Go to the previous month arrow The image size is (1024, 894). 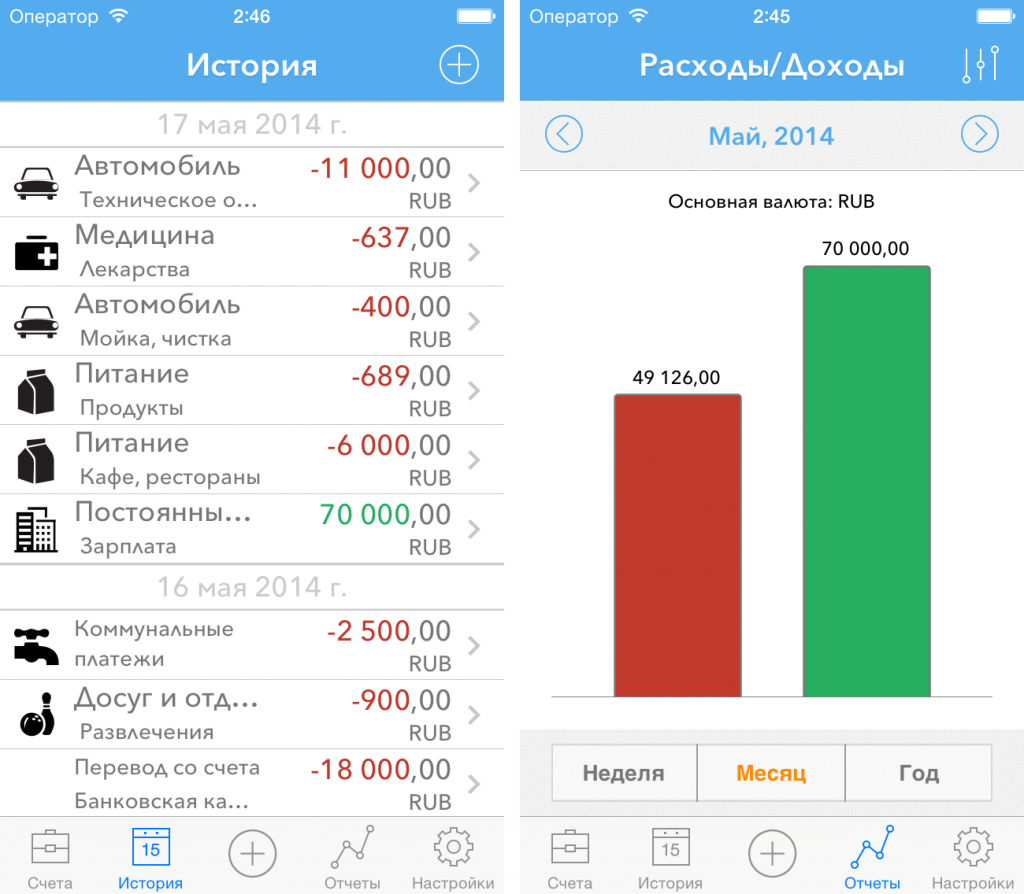coord(564,134)
